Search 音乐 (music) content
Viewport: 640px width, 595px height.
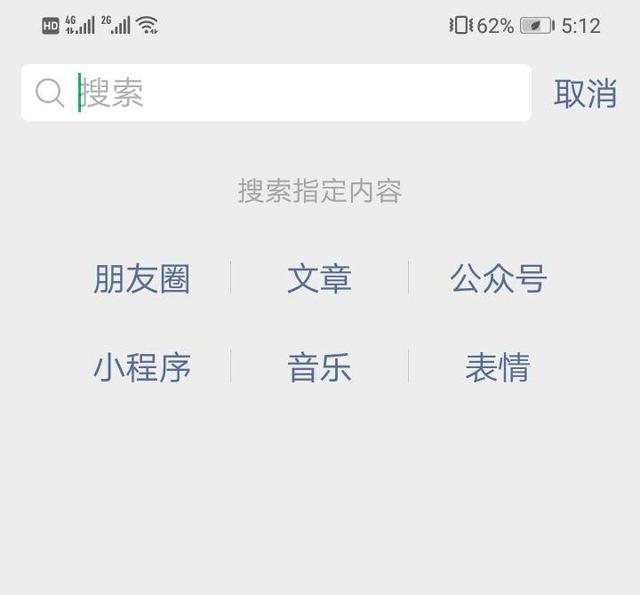(x=319, y=367)
